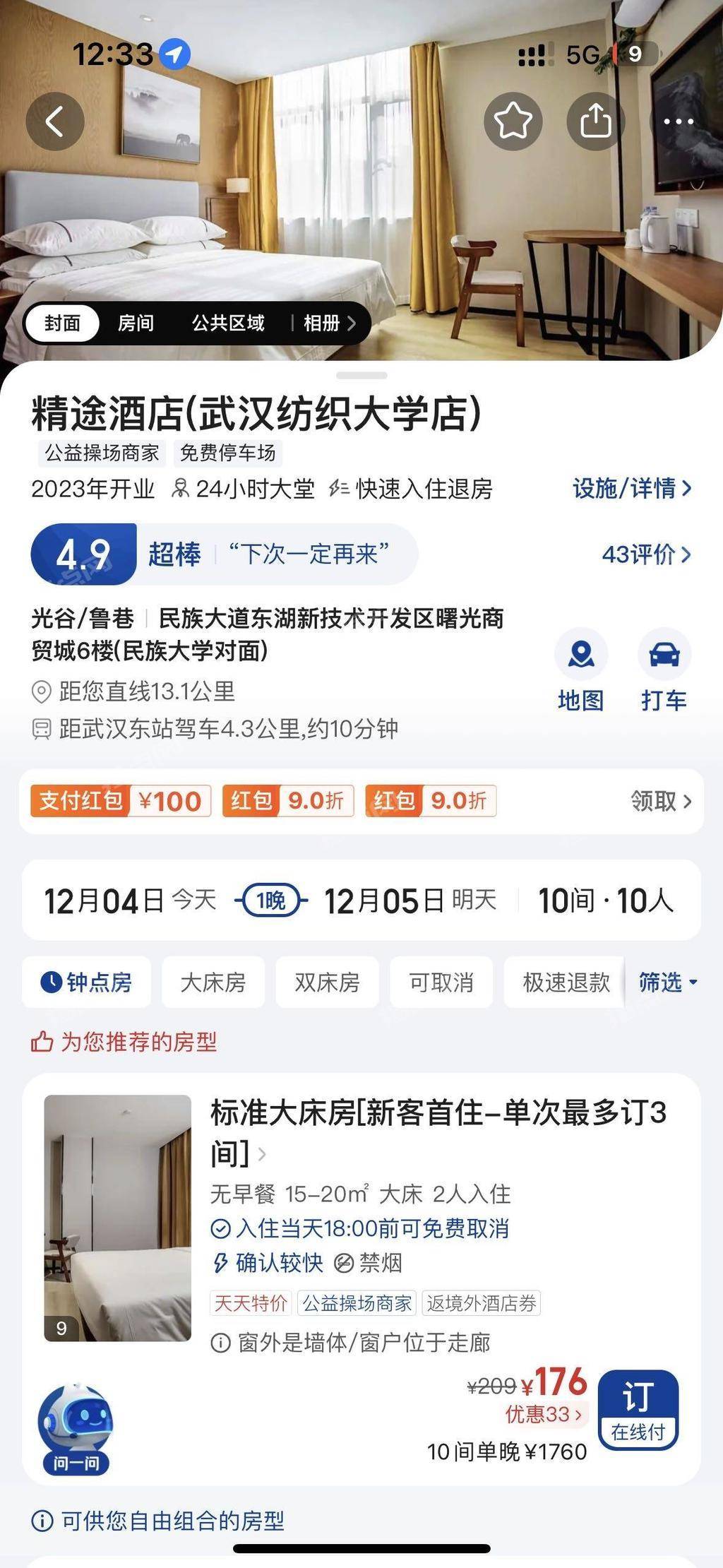723x1568 pixels.
Task: Open the 筛选 filter dropdown
Action: 667,982
